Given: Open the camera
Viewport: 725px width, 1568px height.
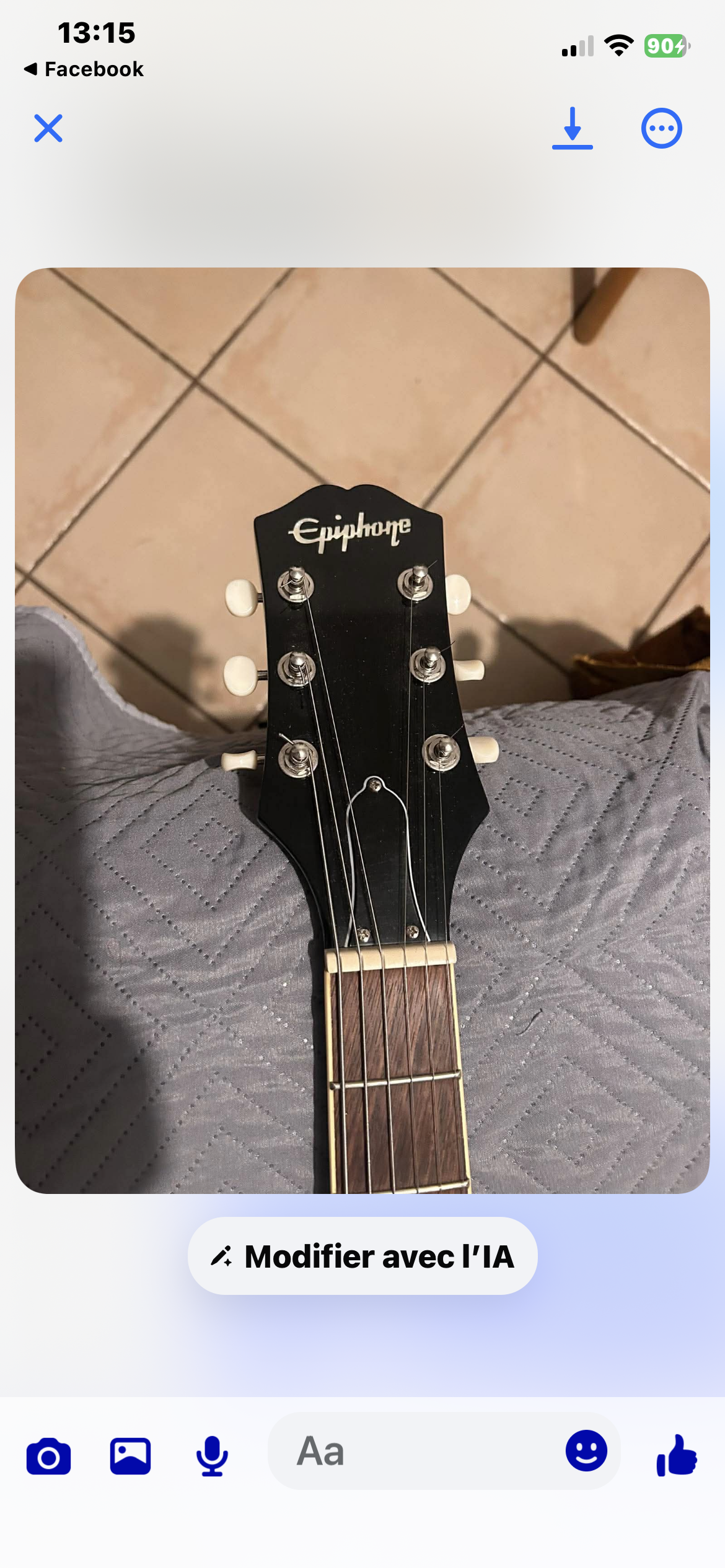Looking at the screenshot, I should (48, 1455).
